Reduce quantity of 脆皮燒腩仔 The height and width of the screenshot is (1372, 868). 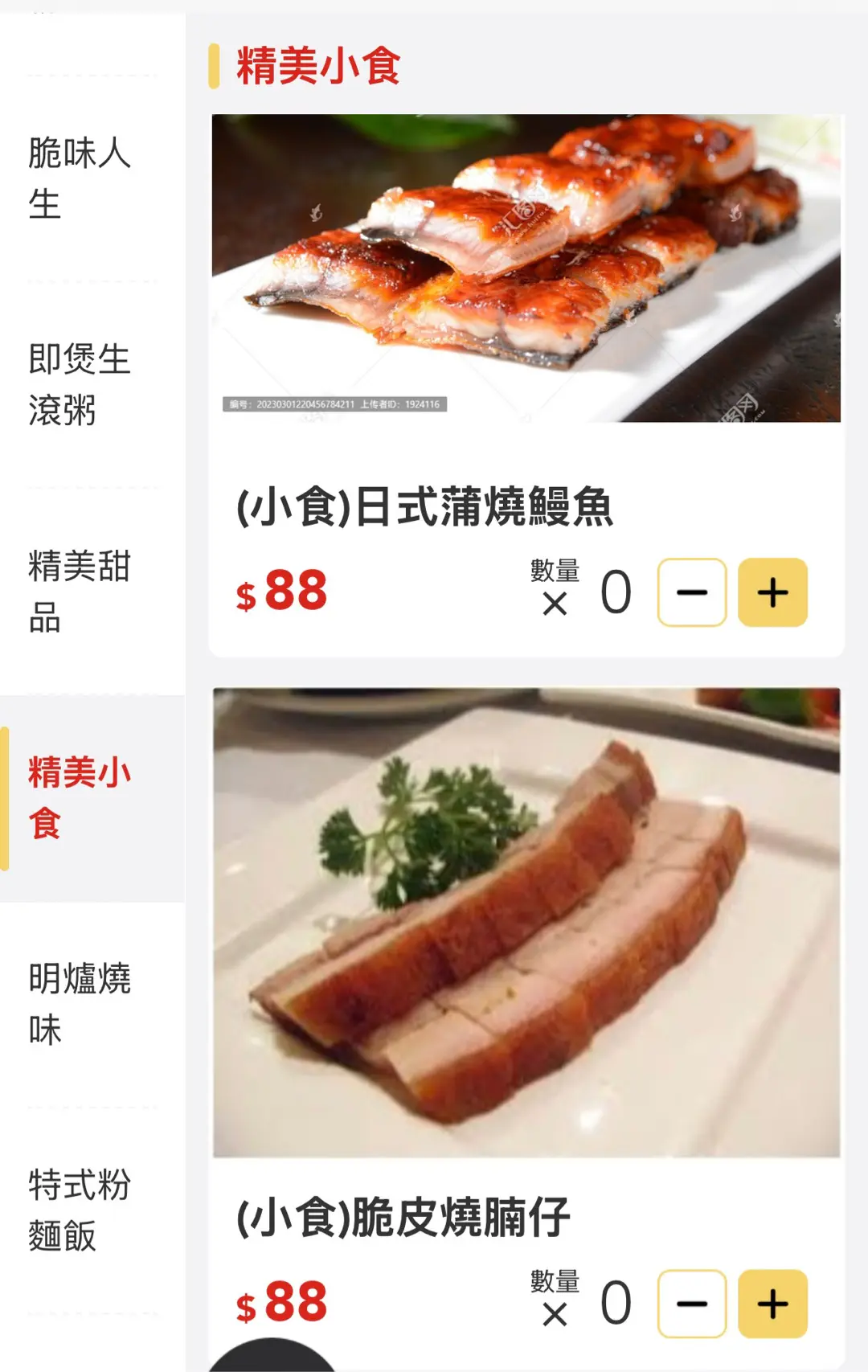click(692, 1304)
